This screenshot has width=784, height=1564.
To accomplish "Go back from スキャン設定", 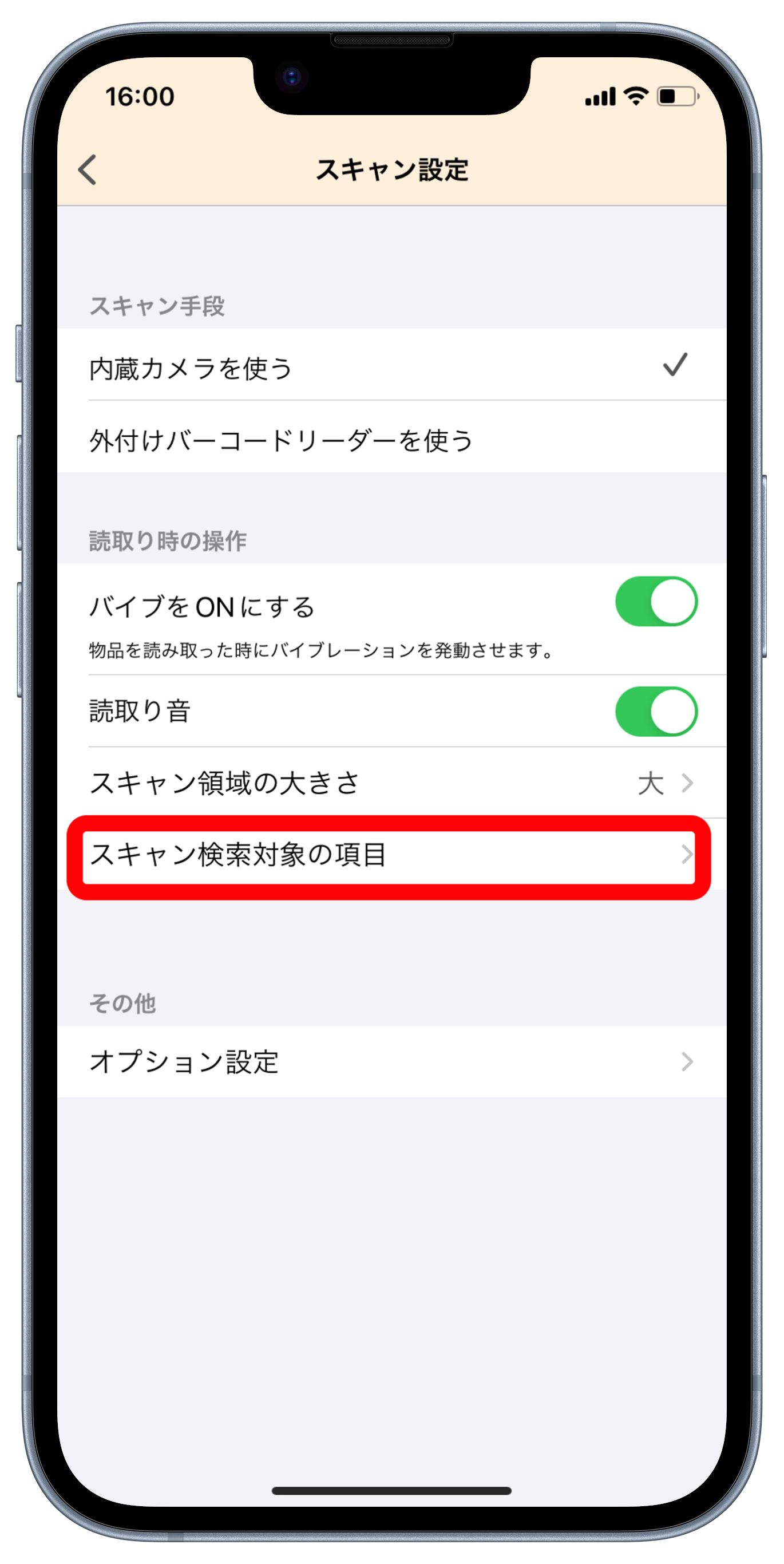I will point(88,169).
